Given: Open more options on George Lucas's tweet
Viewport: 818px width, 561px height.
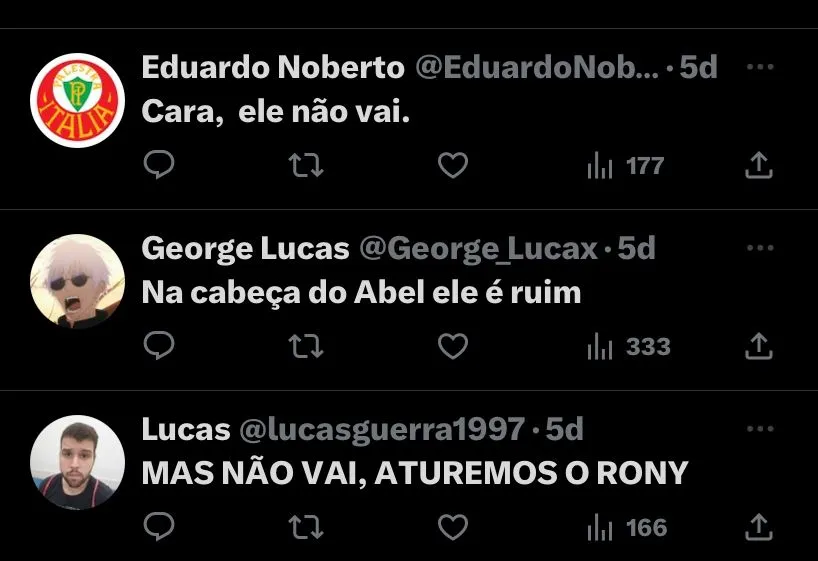Looking at the screenshot, I should tap(761, 248).
